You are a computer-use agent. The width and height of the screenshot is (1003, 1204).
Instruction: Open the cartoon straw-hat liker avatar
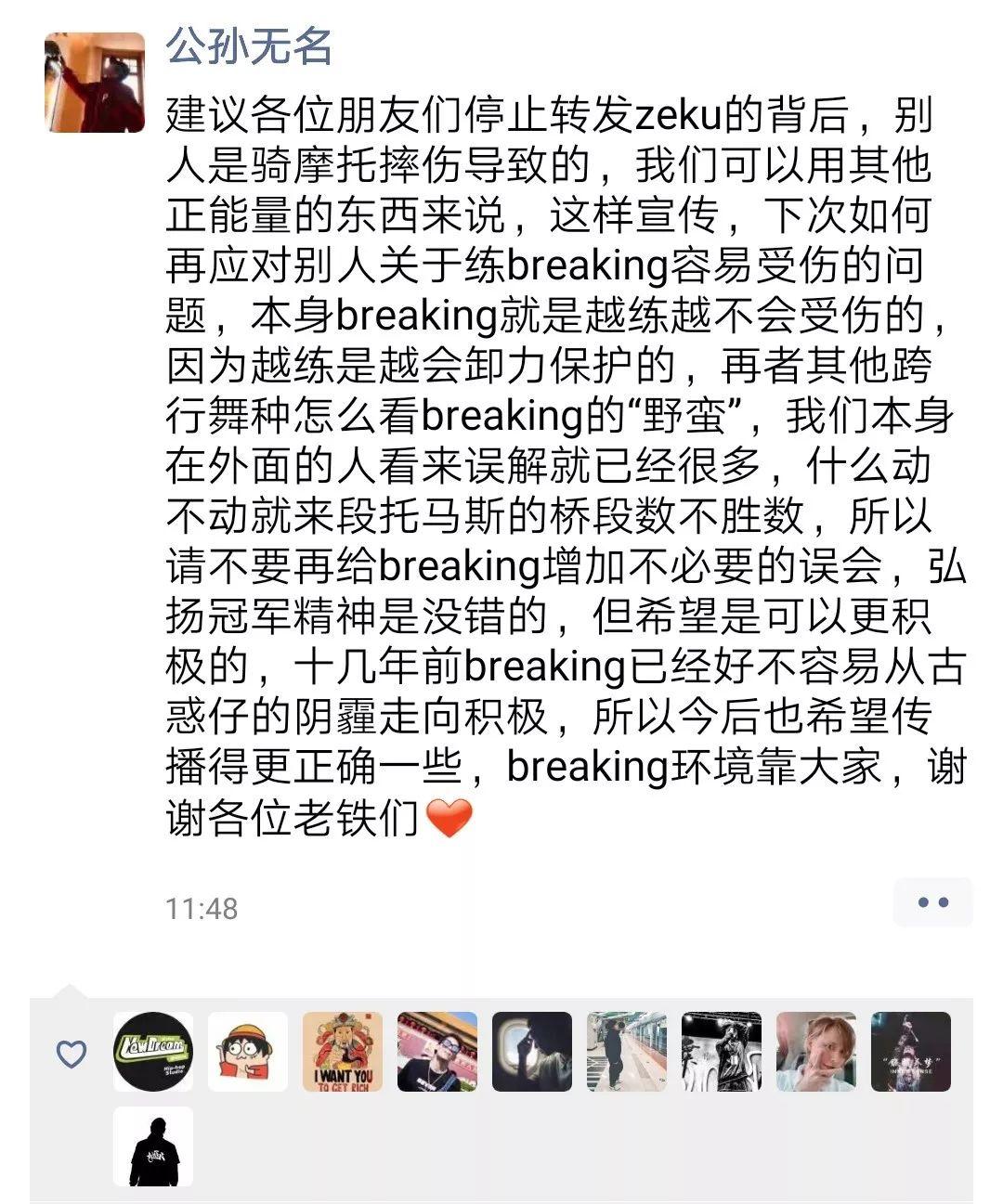(248, 1051)
